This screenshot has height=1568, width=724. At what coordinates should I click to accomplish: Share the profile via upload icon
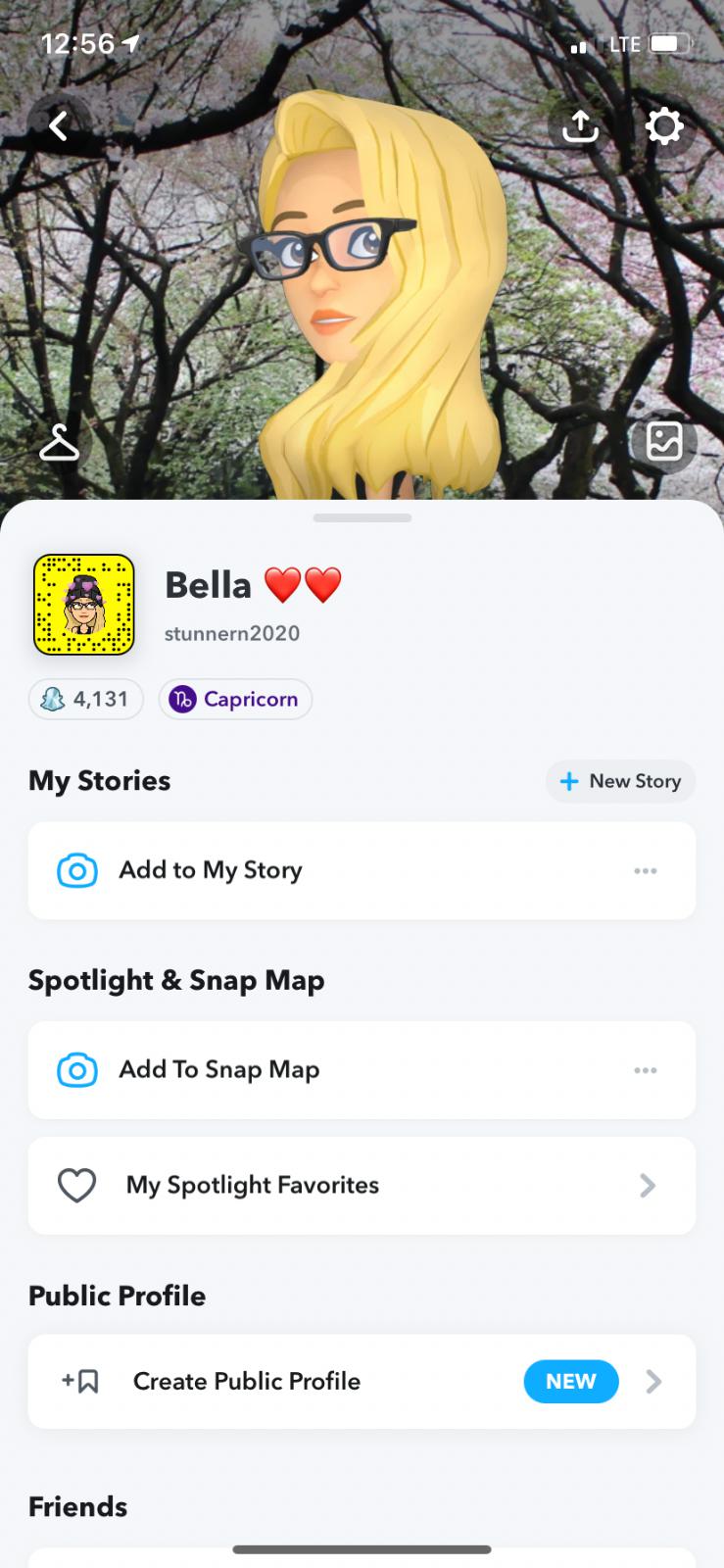pos(580,125)
